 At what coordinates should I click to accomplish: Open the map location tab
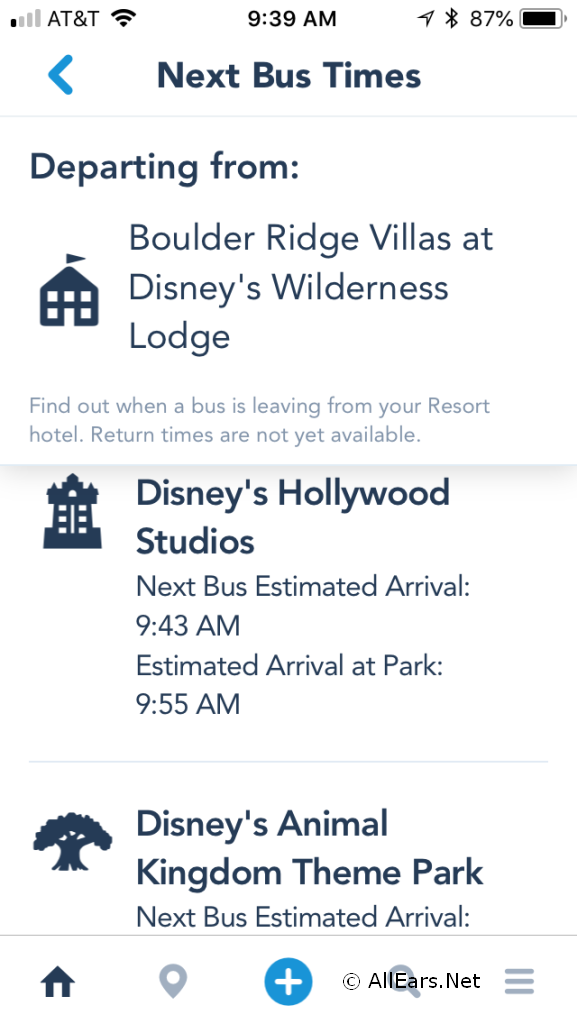pos(173,982)
